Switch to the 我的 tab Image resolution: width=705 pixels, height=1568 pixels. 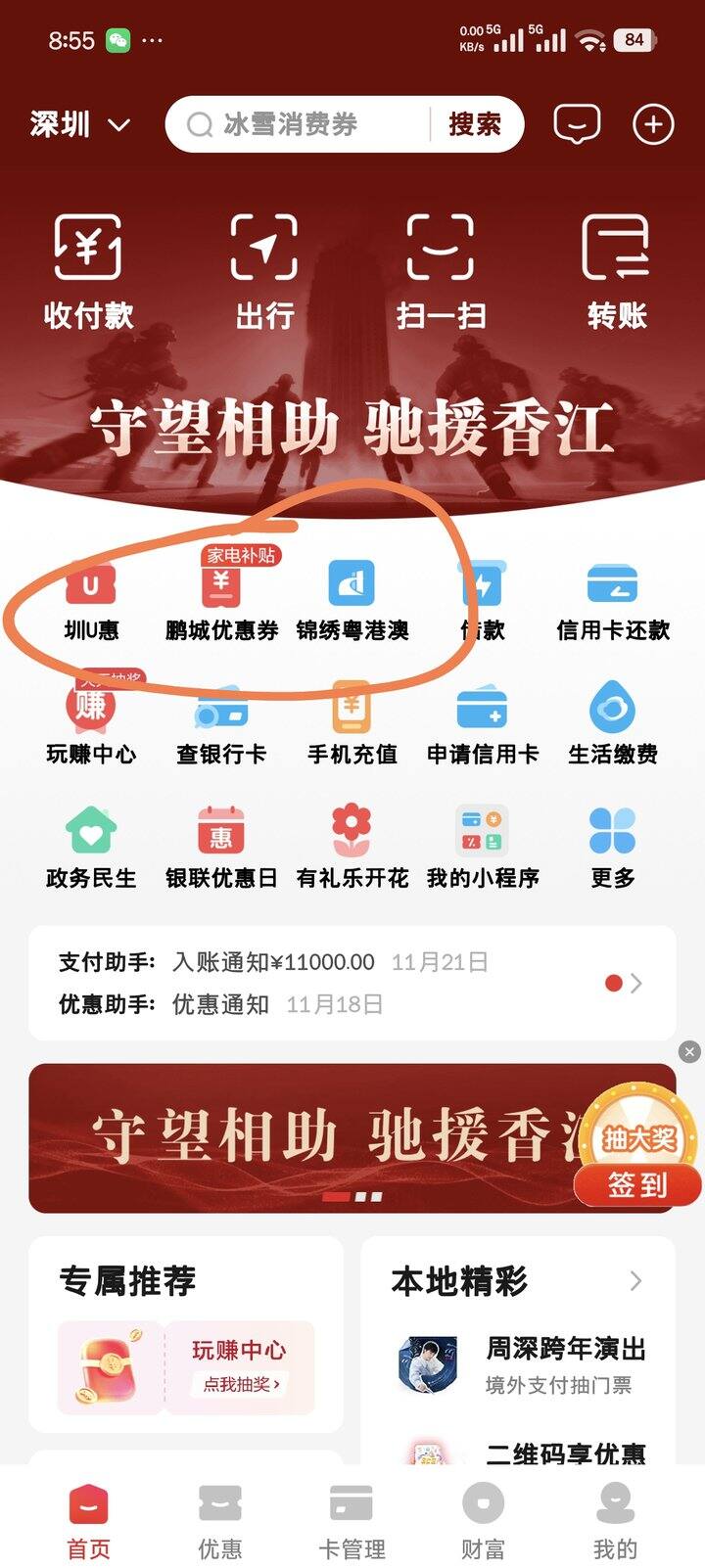615,1520
